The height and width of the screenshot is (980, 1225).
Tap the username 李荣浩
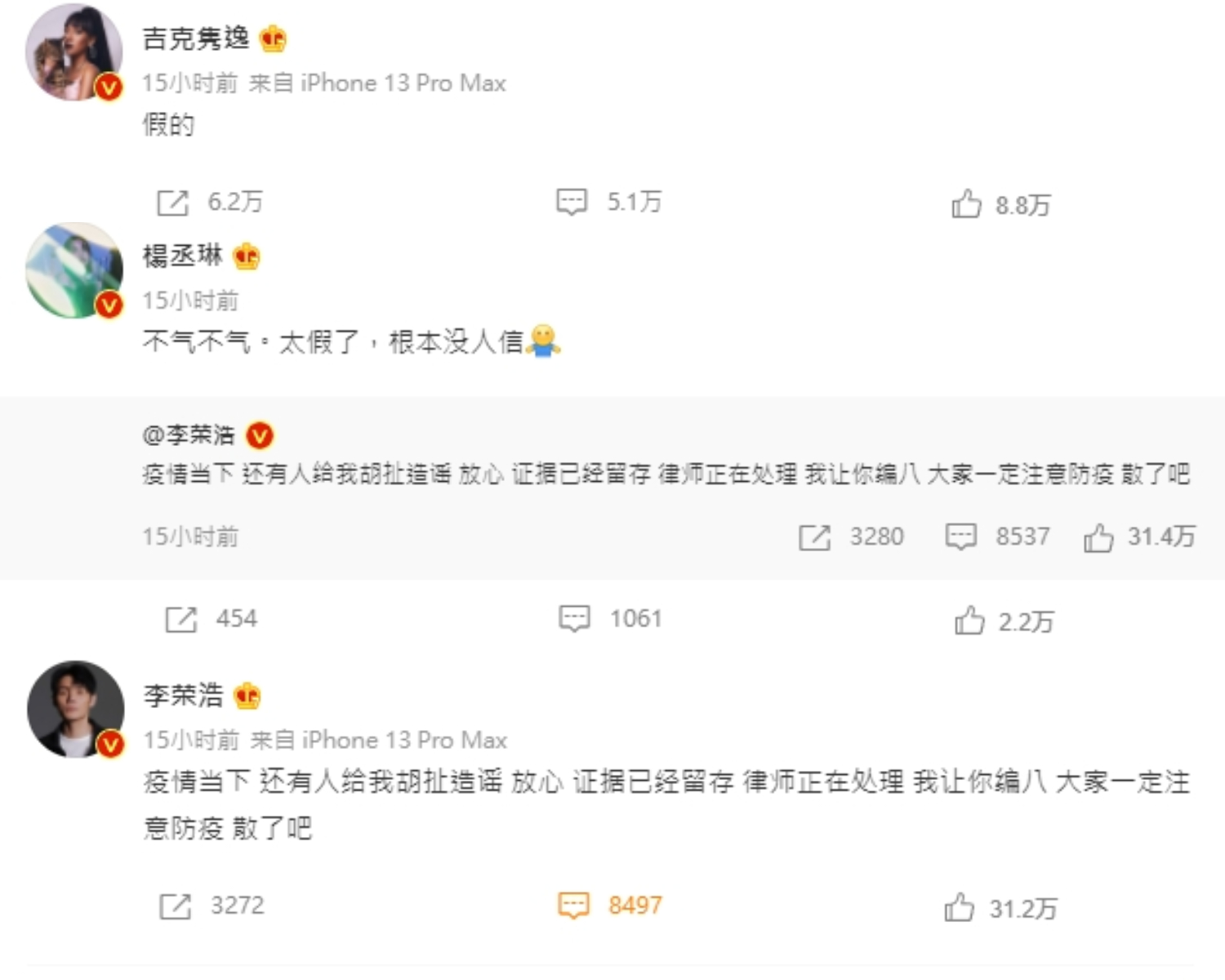point(183,696)
